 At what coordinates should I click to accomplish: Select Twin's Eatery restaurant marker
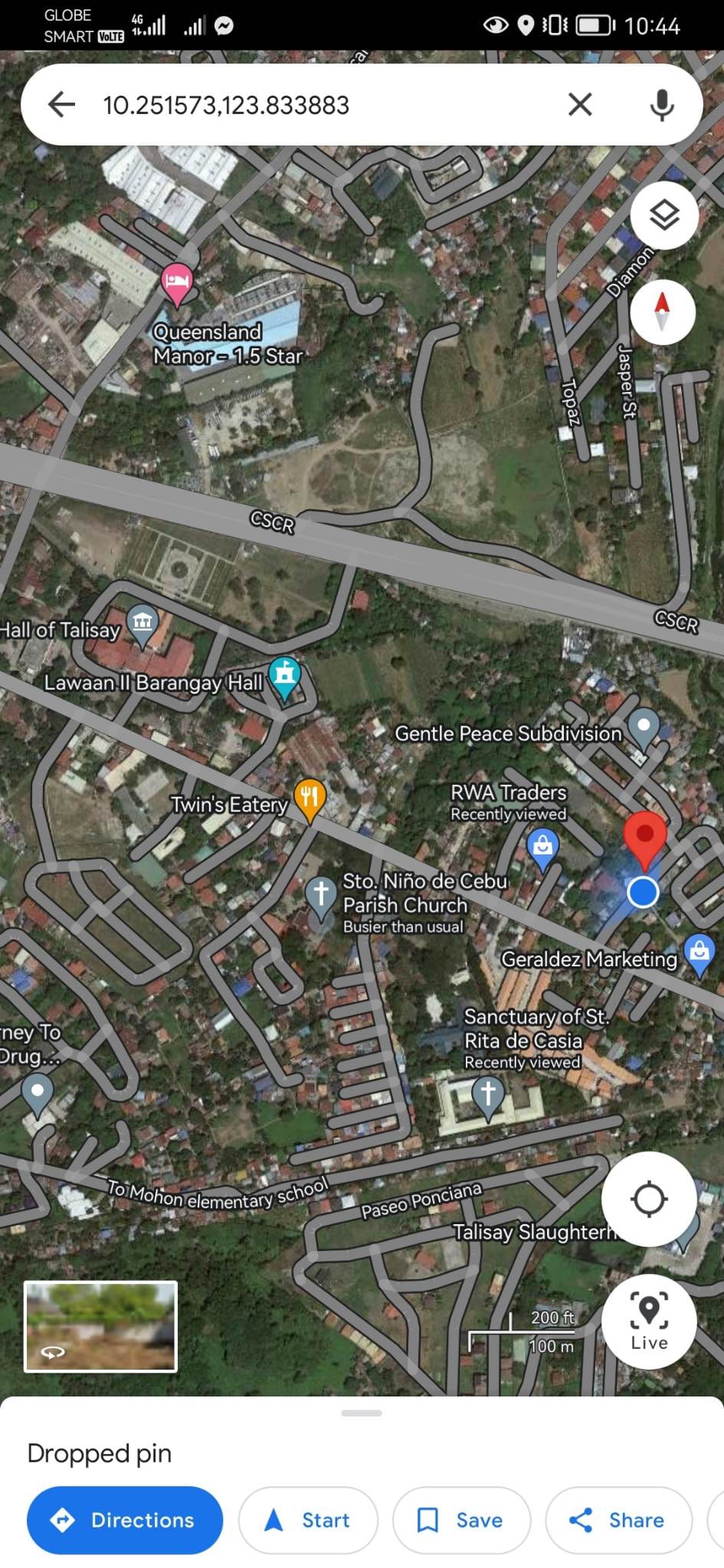(x=310, y=797)
